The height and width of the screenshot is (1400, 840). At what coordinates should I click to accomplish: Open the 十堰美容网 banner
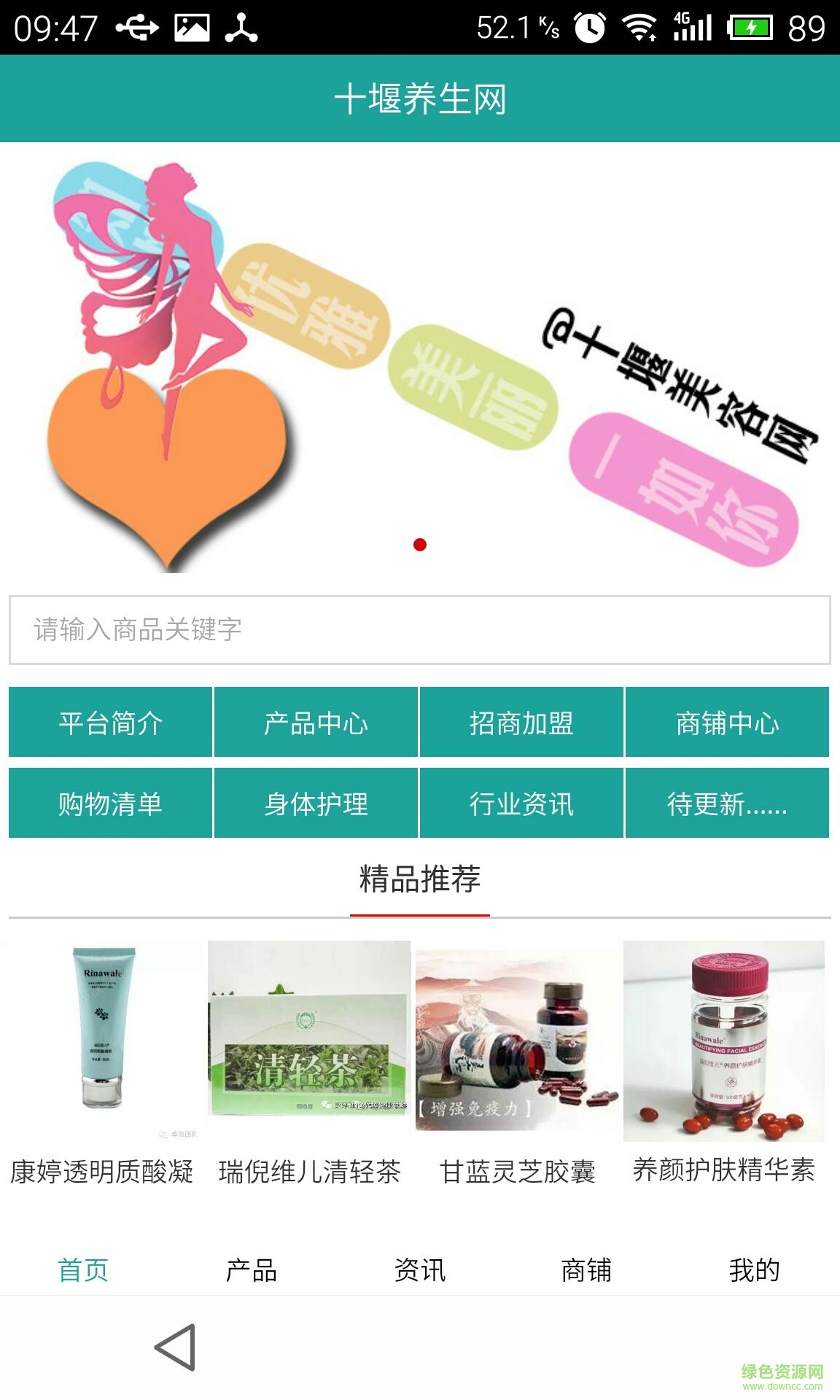[x=419, y=357]
